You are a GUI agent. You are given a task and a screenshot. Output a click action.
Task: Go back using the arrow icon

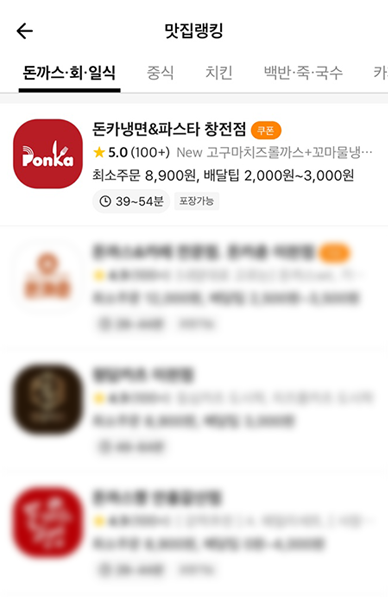coord(25,31)
